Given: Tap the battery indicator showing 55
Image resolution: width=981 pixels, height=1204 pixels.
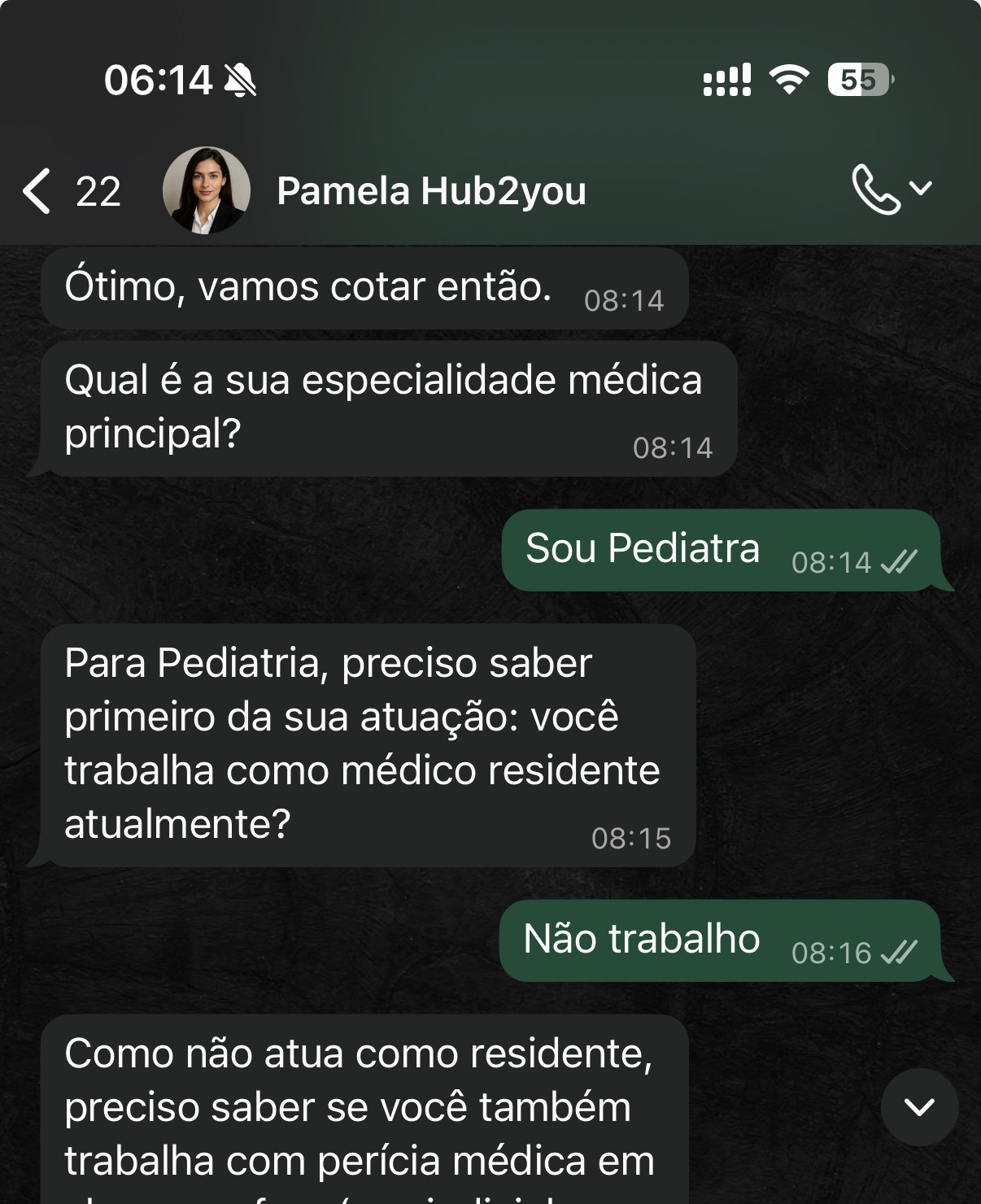Looking at the screenshot, I should 855,81.
